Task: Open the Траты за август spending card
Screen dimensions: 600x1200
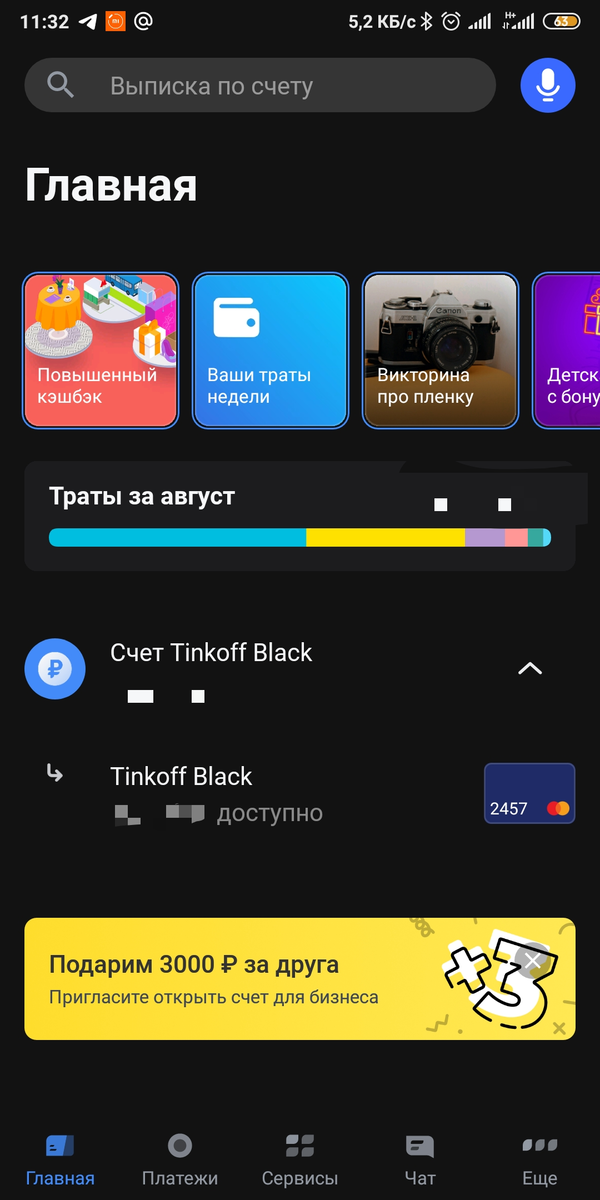Action: (x=300, y=516)
